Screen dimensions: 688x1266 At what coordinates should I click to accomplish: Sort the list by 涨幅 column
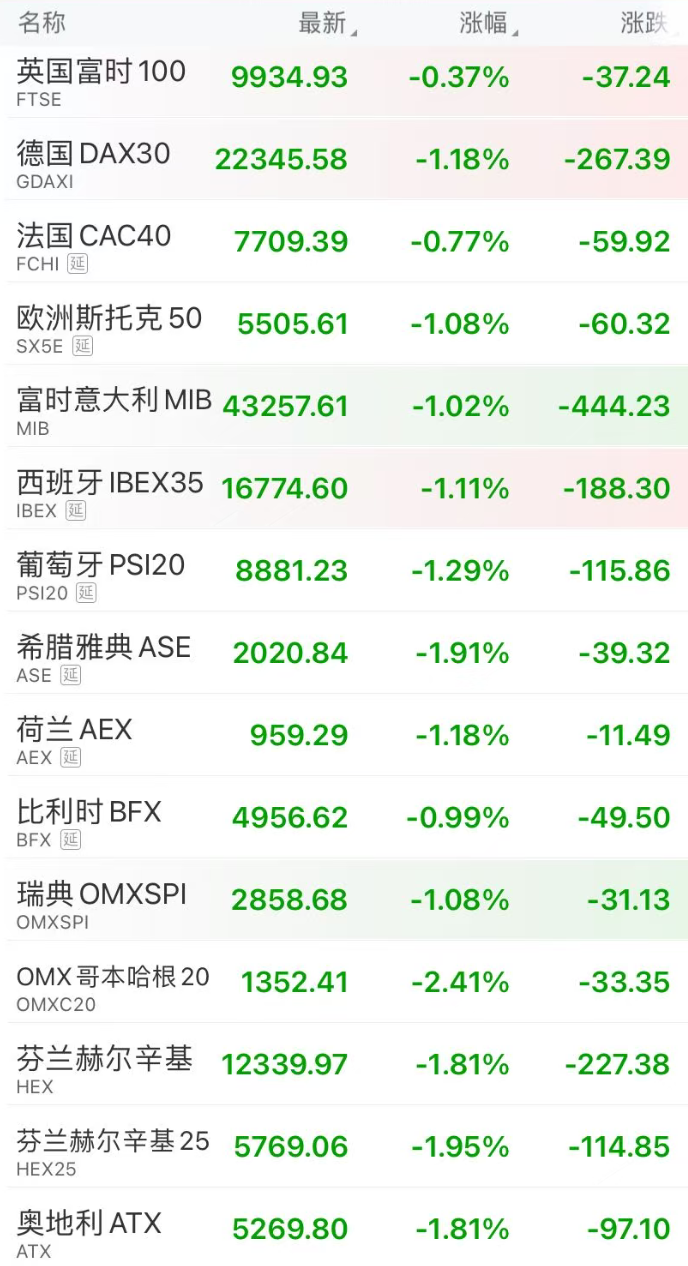pyautogui.click(x=486, y=24)
